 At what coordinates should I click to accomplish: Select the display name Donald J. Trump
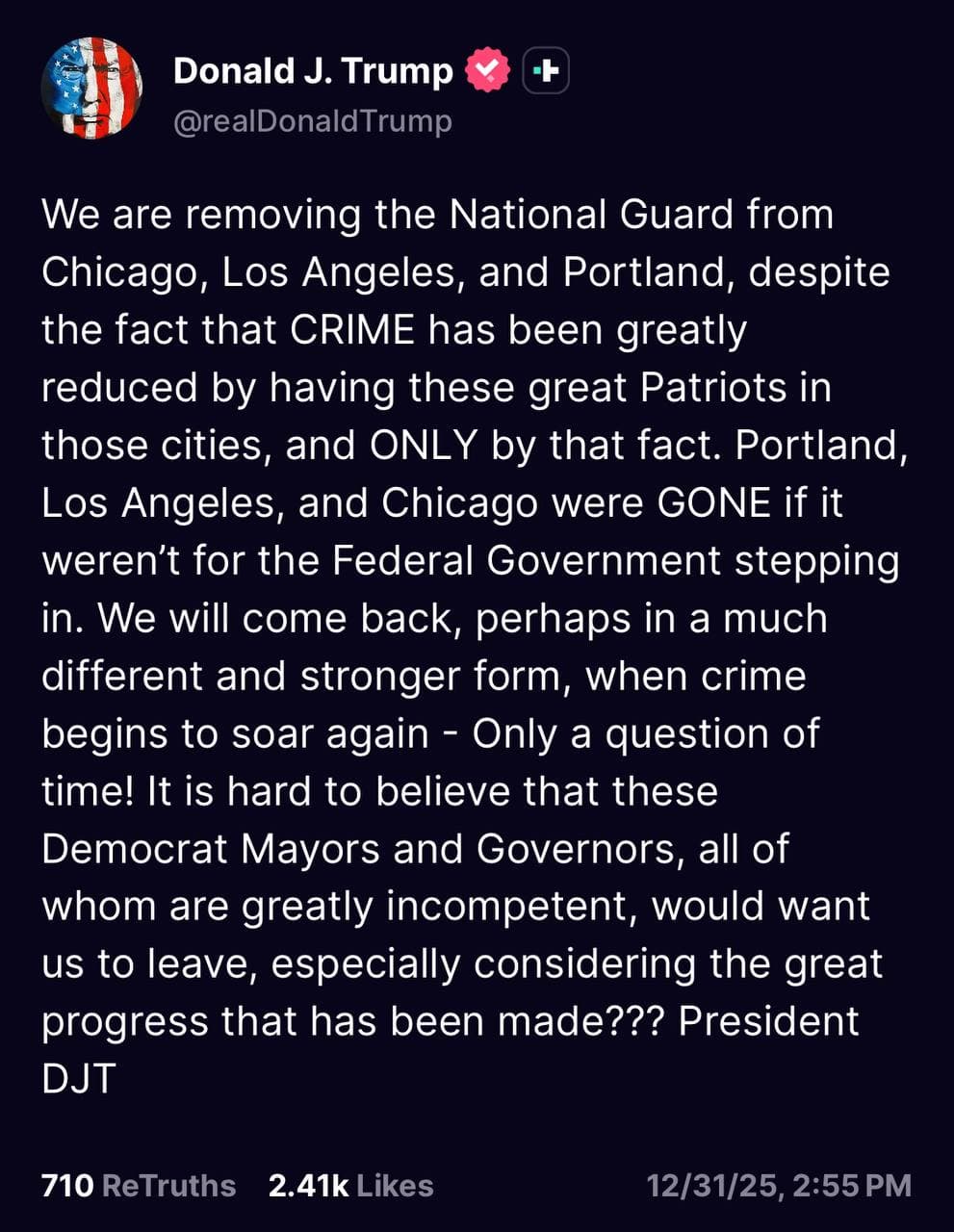click(x=310, y=70)
